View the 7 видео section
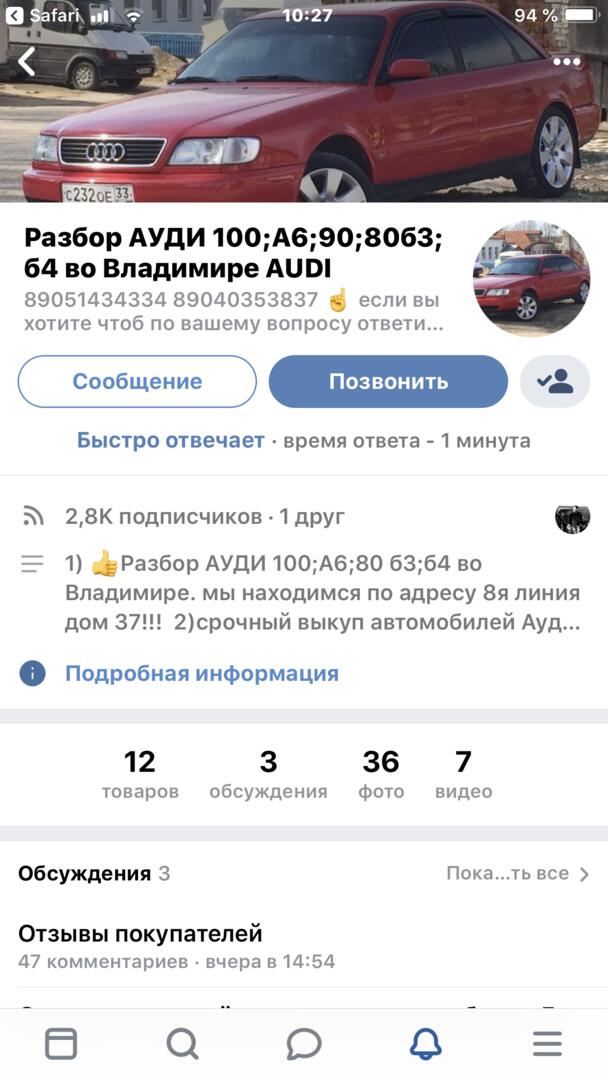 (x=463, y=775)
